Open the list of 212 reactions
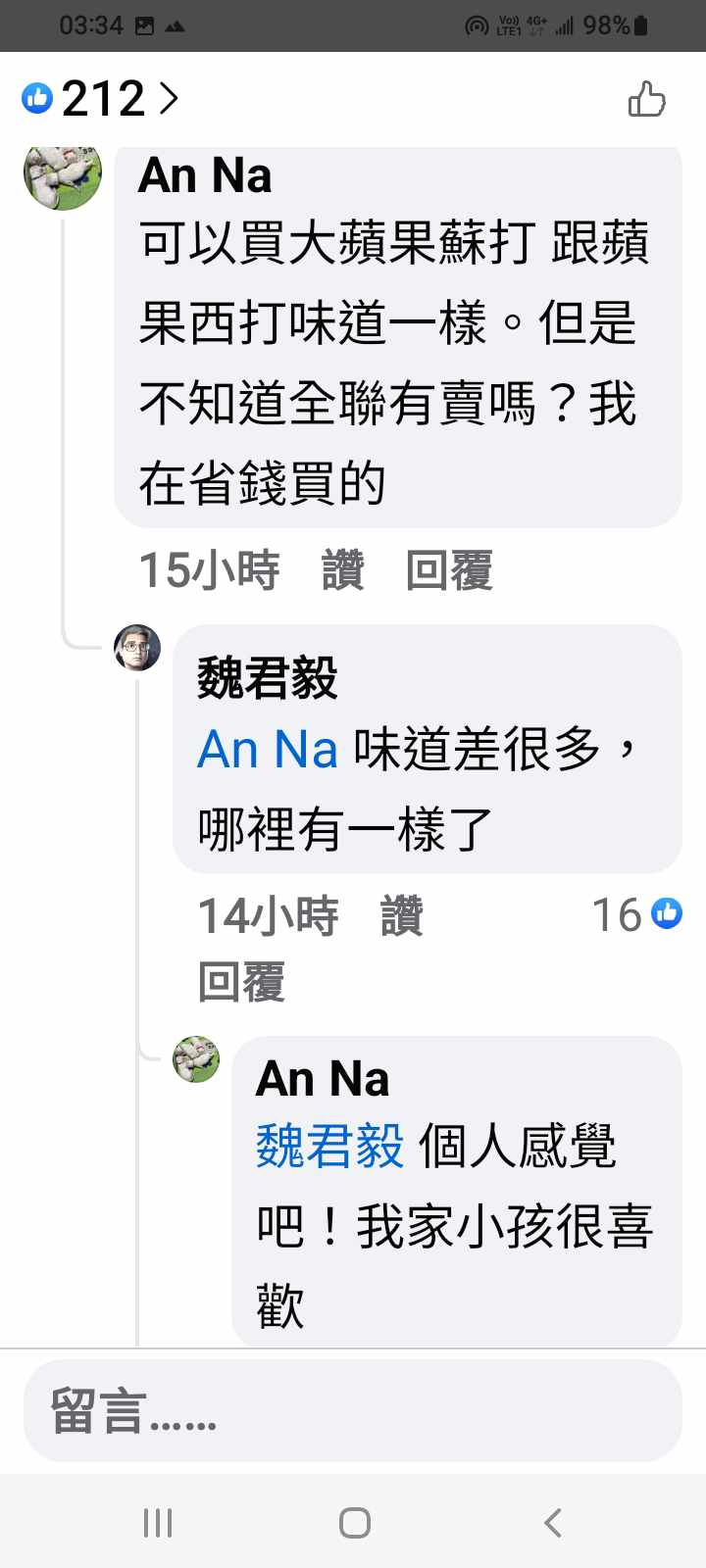 (x=101, y=99)
